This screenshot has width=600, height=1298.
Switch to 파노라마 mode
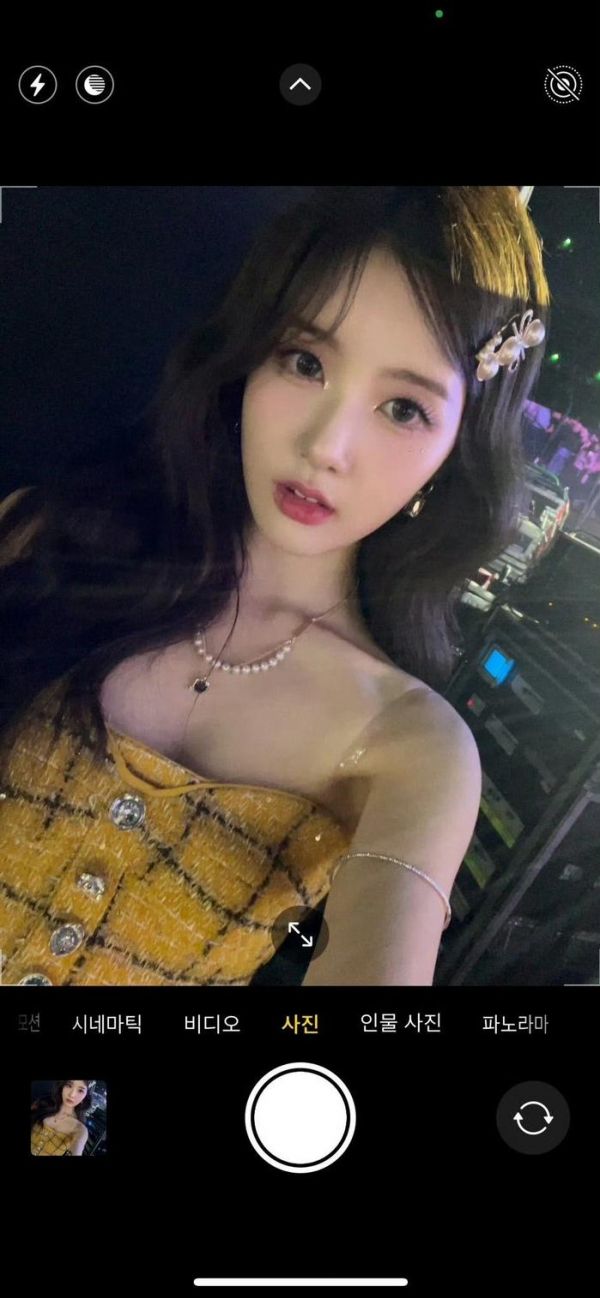tap(514, 1024)
